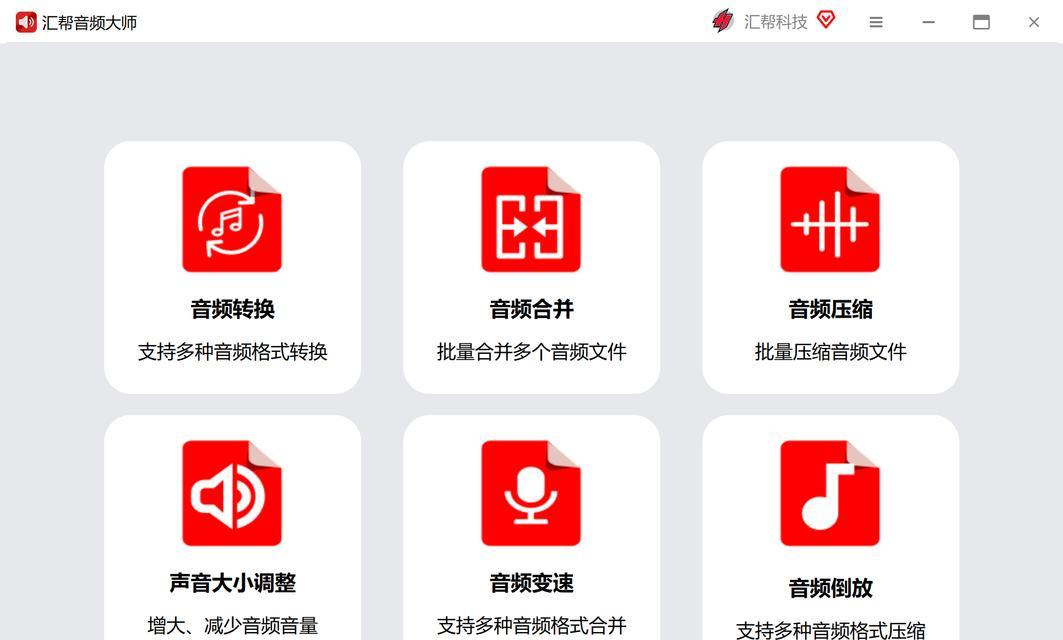Open the 音频转换 audio conversion card

coord(232,266)
